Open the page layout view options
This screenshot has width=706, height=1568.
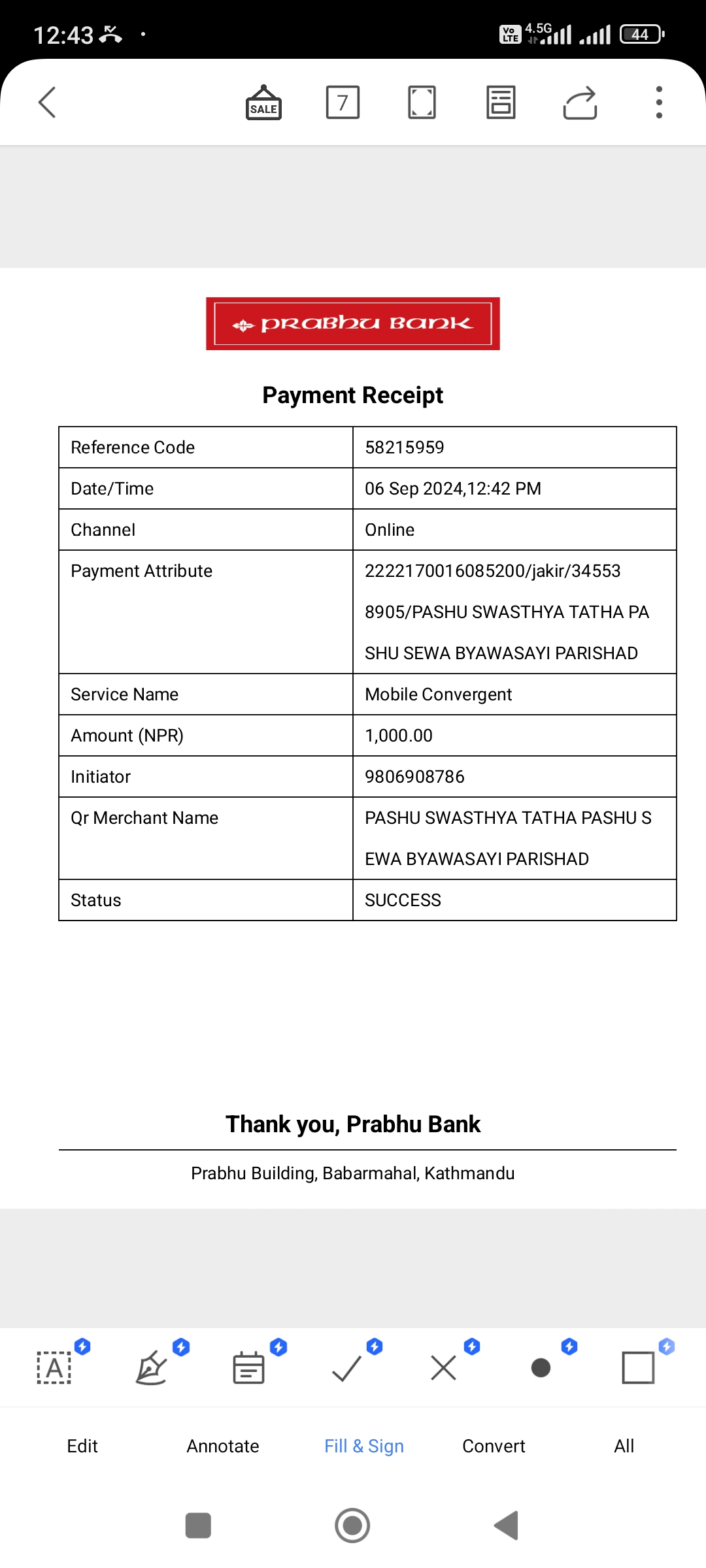[501, 103]
